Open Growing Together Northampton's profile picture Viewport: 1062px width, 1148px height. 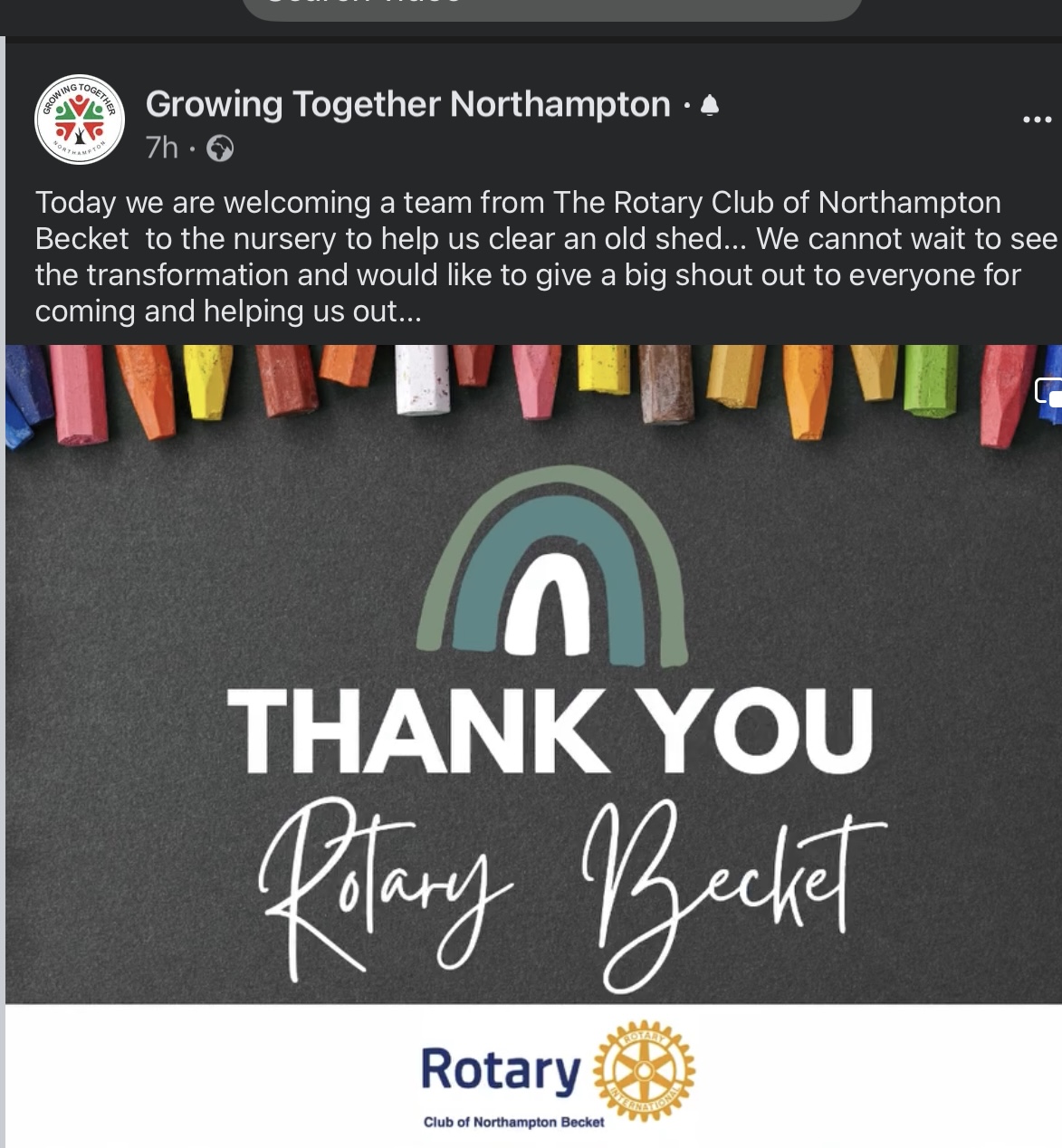[x=80, y=120]
